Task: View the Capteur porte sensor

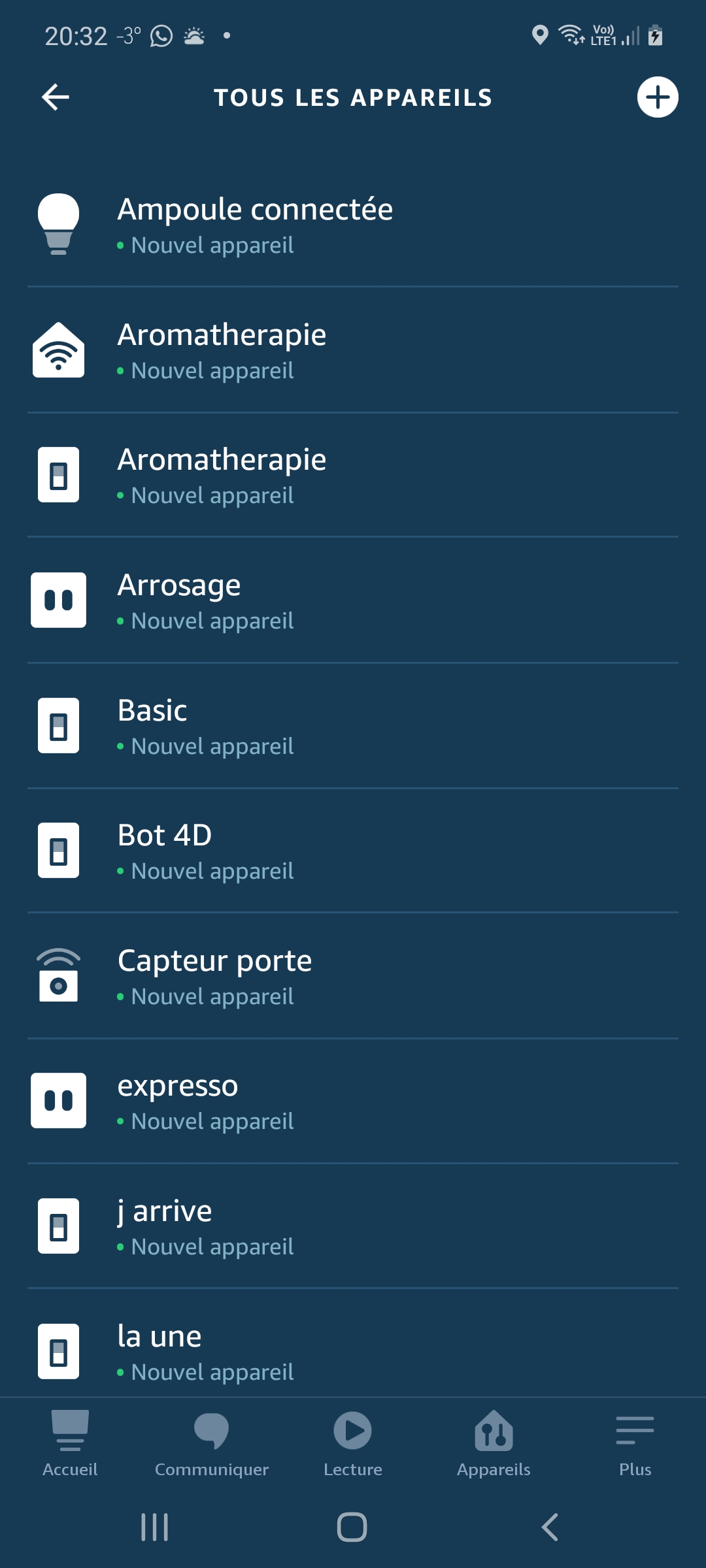Action: pos(353,976)
